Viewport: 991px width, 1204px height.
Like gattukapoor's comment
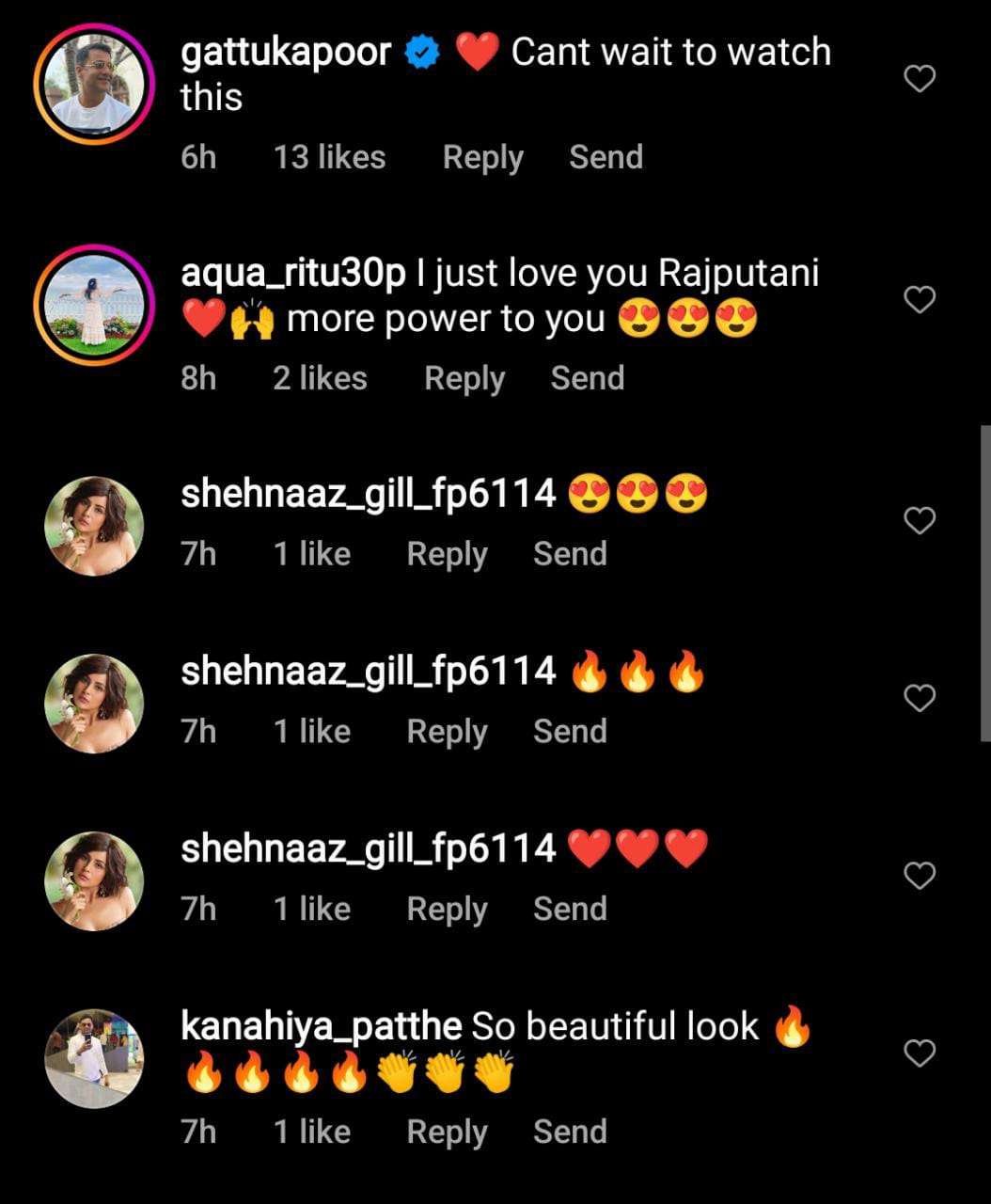pyautogui.click(x=919, y=78)
